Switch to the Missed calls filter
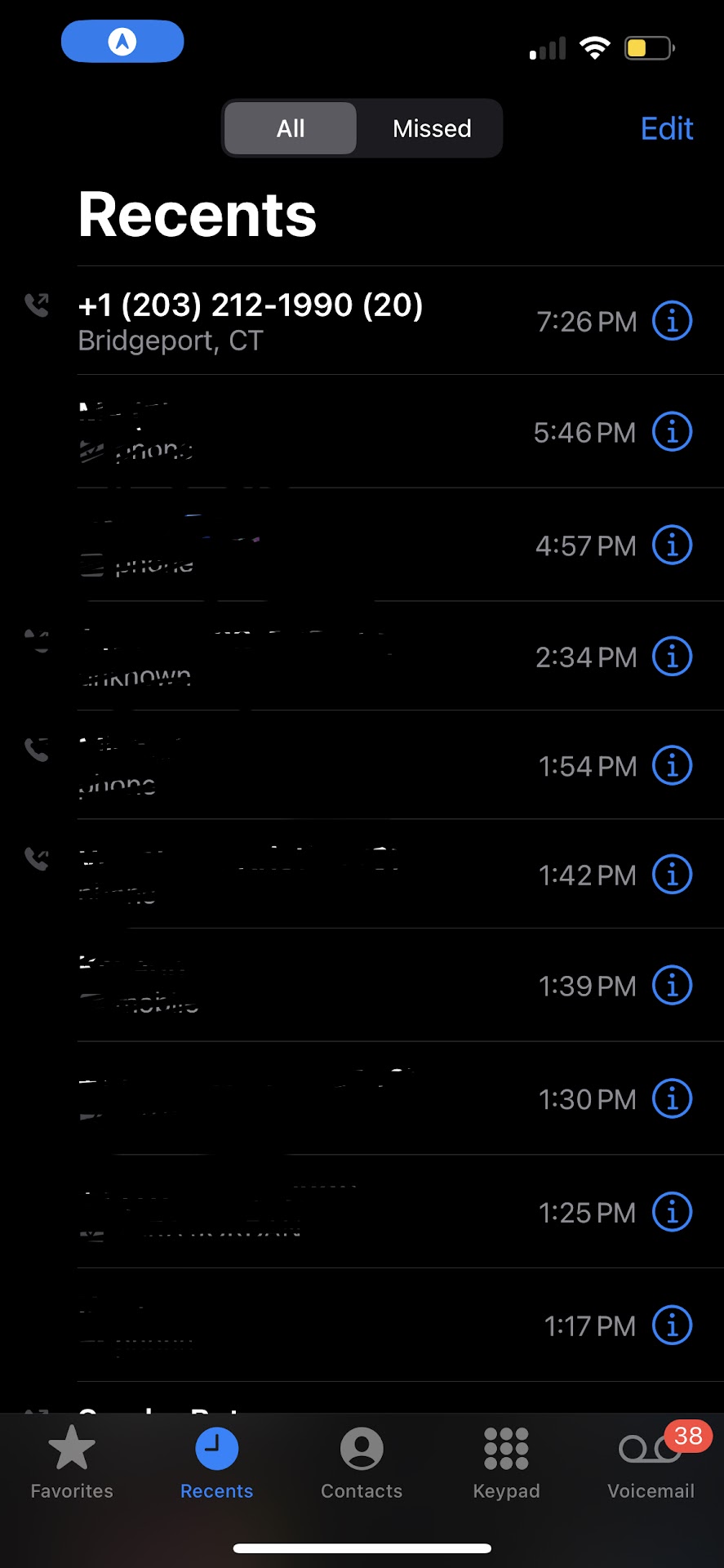 [432, 128]
